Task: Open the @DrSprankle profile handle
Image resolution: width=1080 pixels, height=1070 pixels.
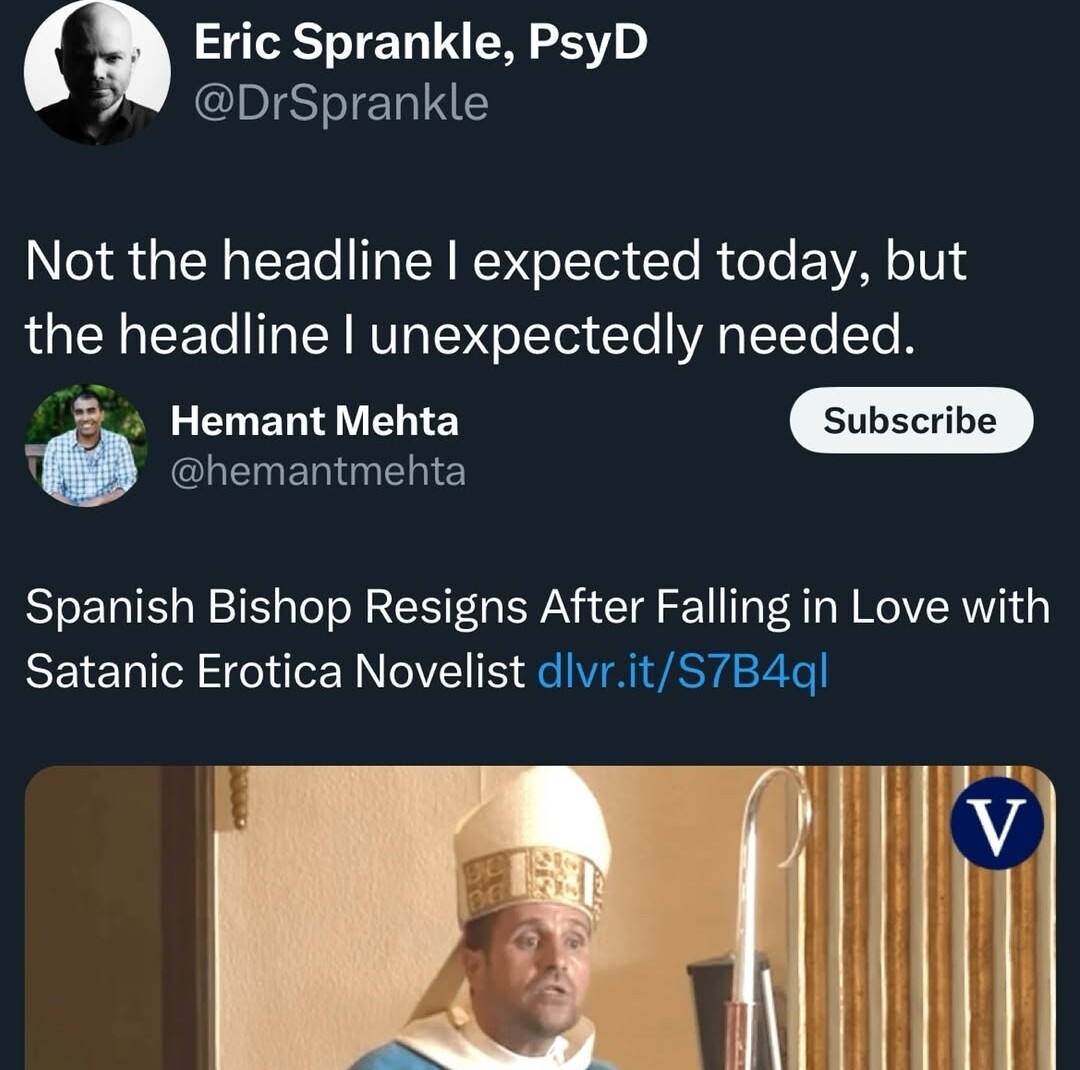Action: pyautogui.click(x=340, y=103)
